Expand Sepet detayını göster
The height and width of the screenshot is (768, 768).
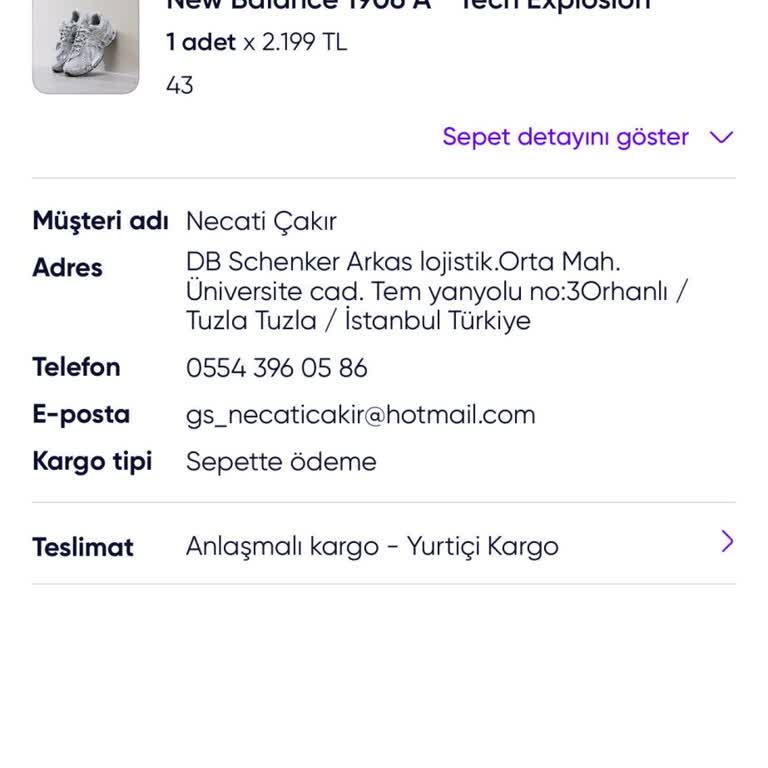[587, 137]
